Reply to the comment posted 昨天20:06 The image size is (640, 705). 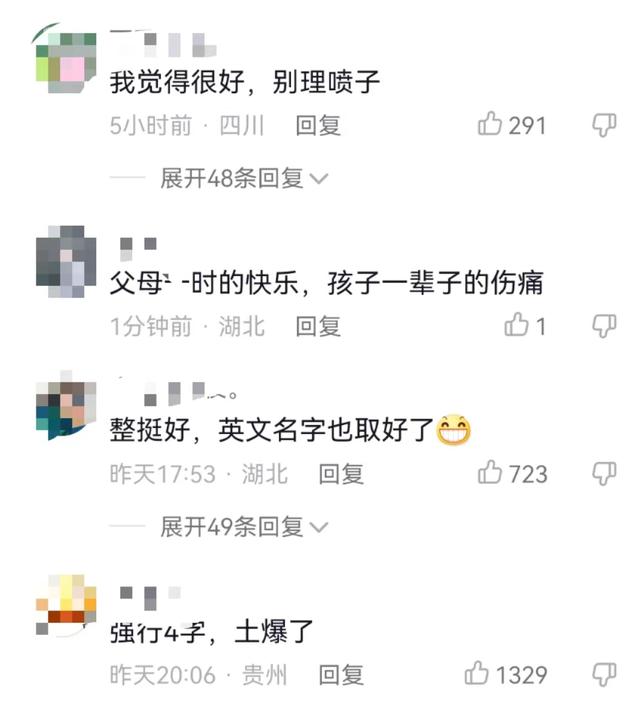(341, 674)
